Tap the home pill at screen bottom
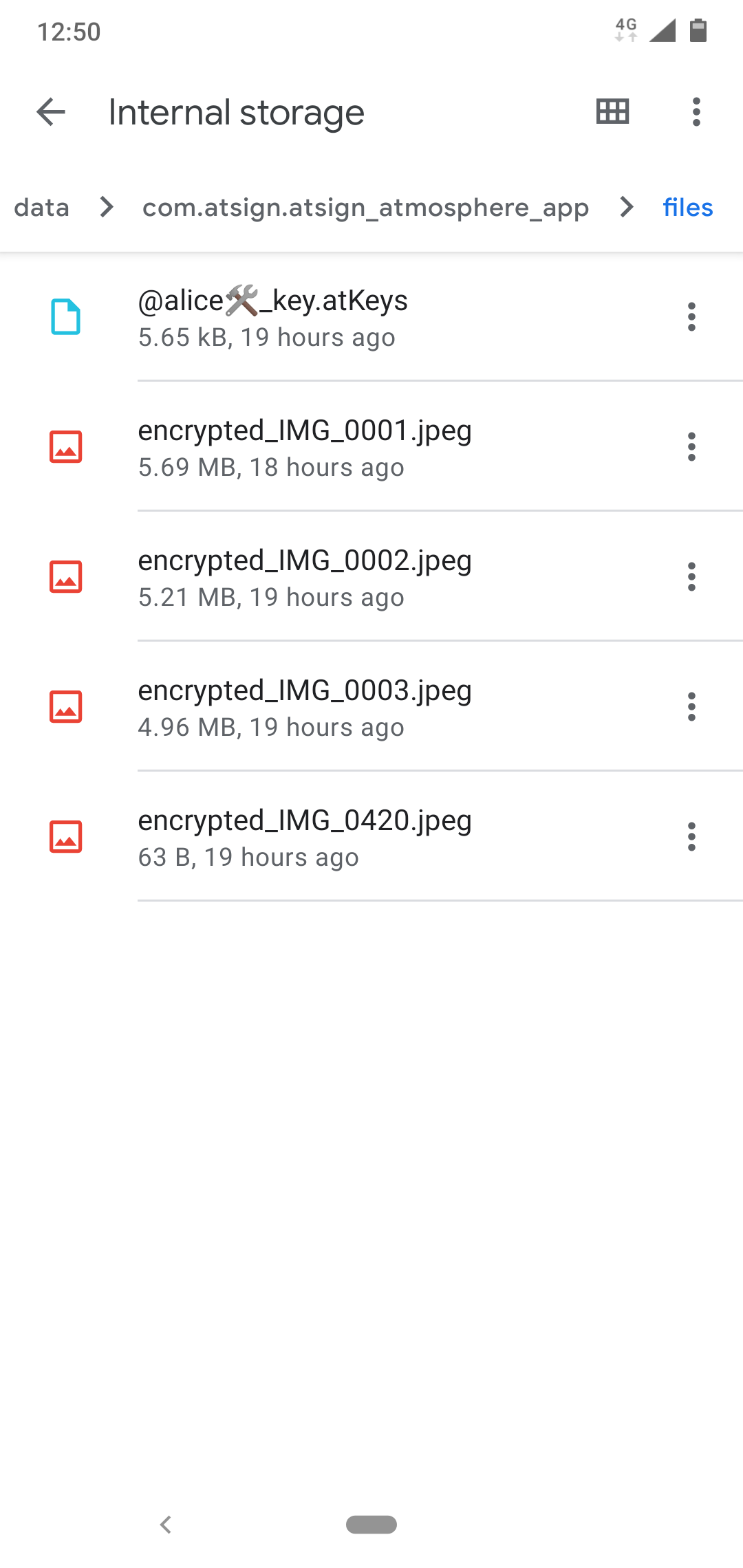The width and height of the screenshot is (743, 1568). point(371,1524)
